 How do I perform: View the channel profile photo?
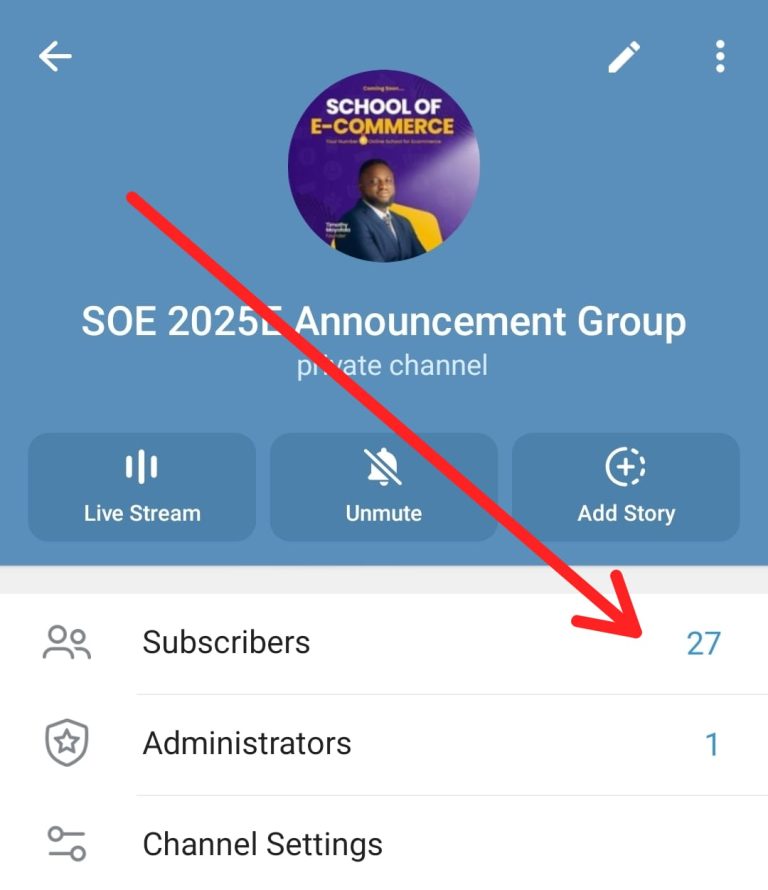pyautogui.click(x=384, y=166)
